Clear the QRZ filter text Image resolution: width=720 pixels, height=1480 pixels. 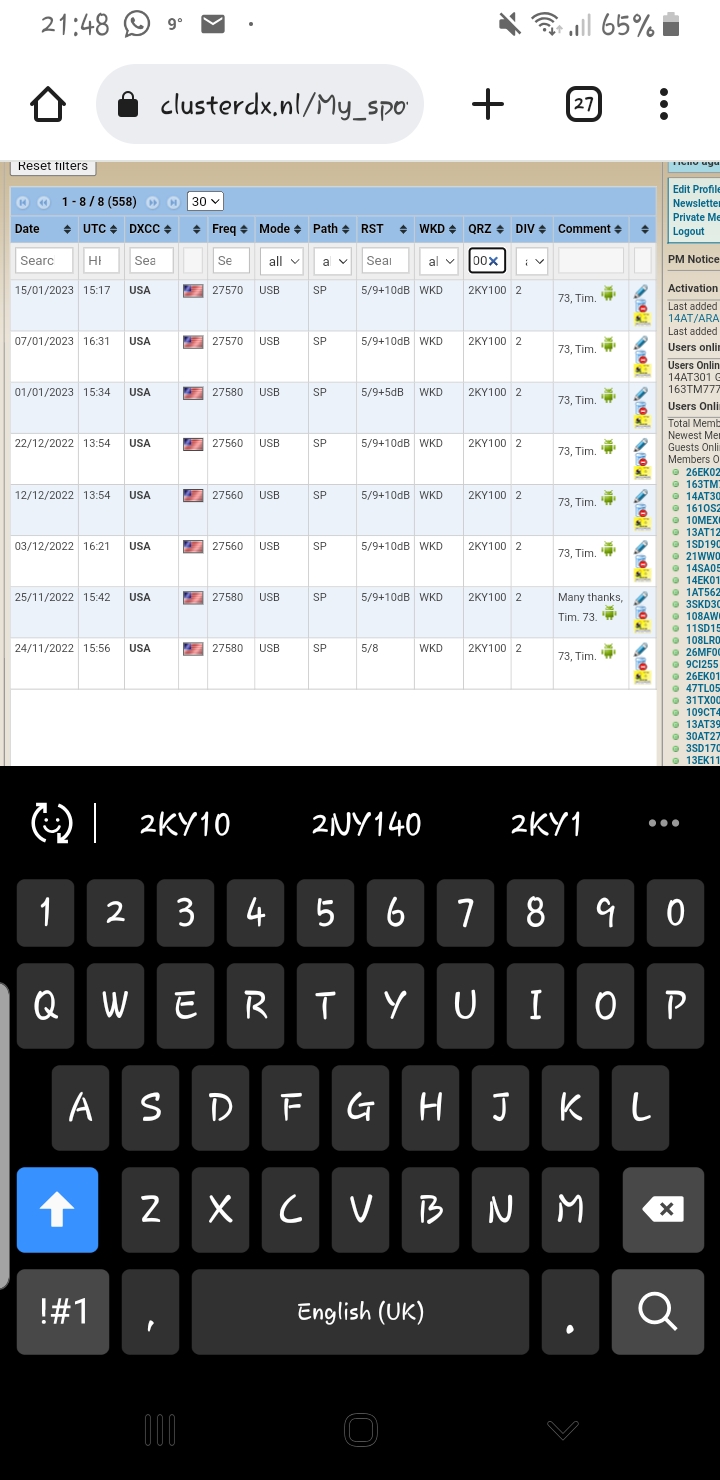click(493, 261)
